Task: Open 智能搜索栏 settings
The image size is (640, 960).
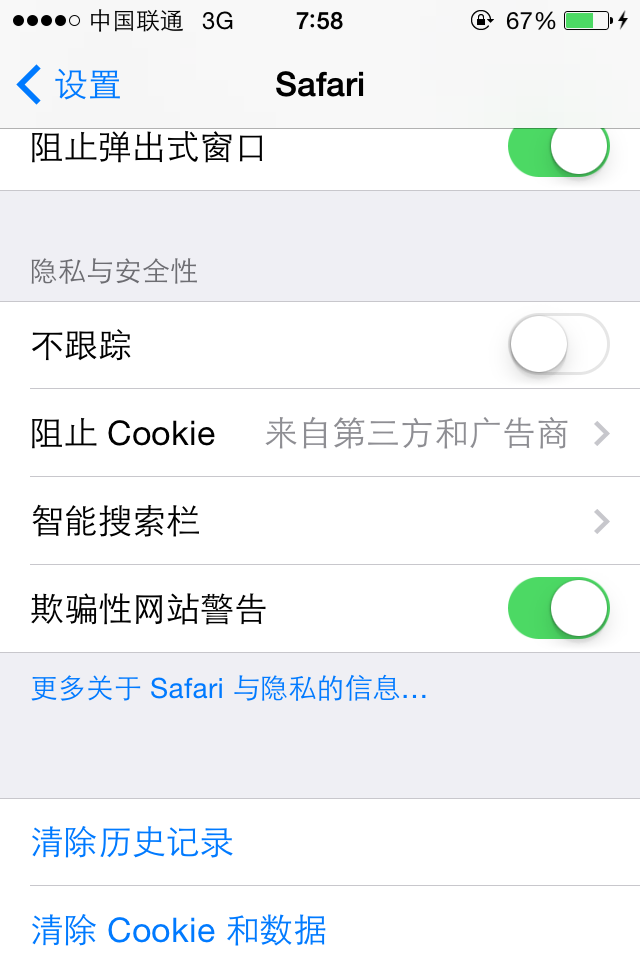Action: (320, 521)
